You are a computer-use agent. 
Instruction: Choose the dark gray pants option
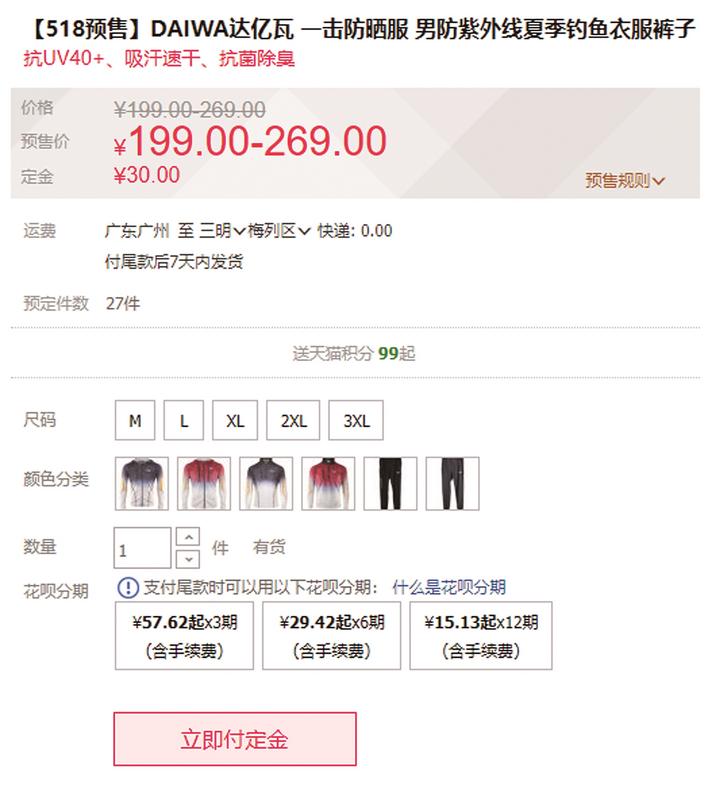pos(452,483)
